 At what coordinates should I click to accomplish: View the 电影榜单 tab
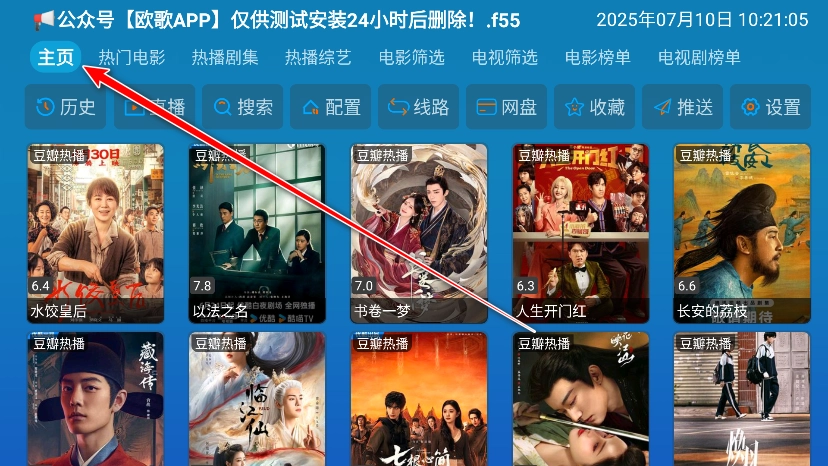[598, 57]
